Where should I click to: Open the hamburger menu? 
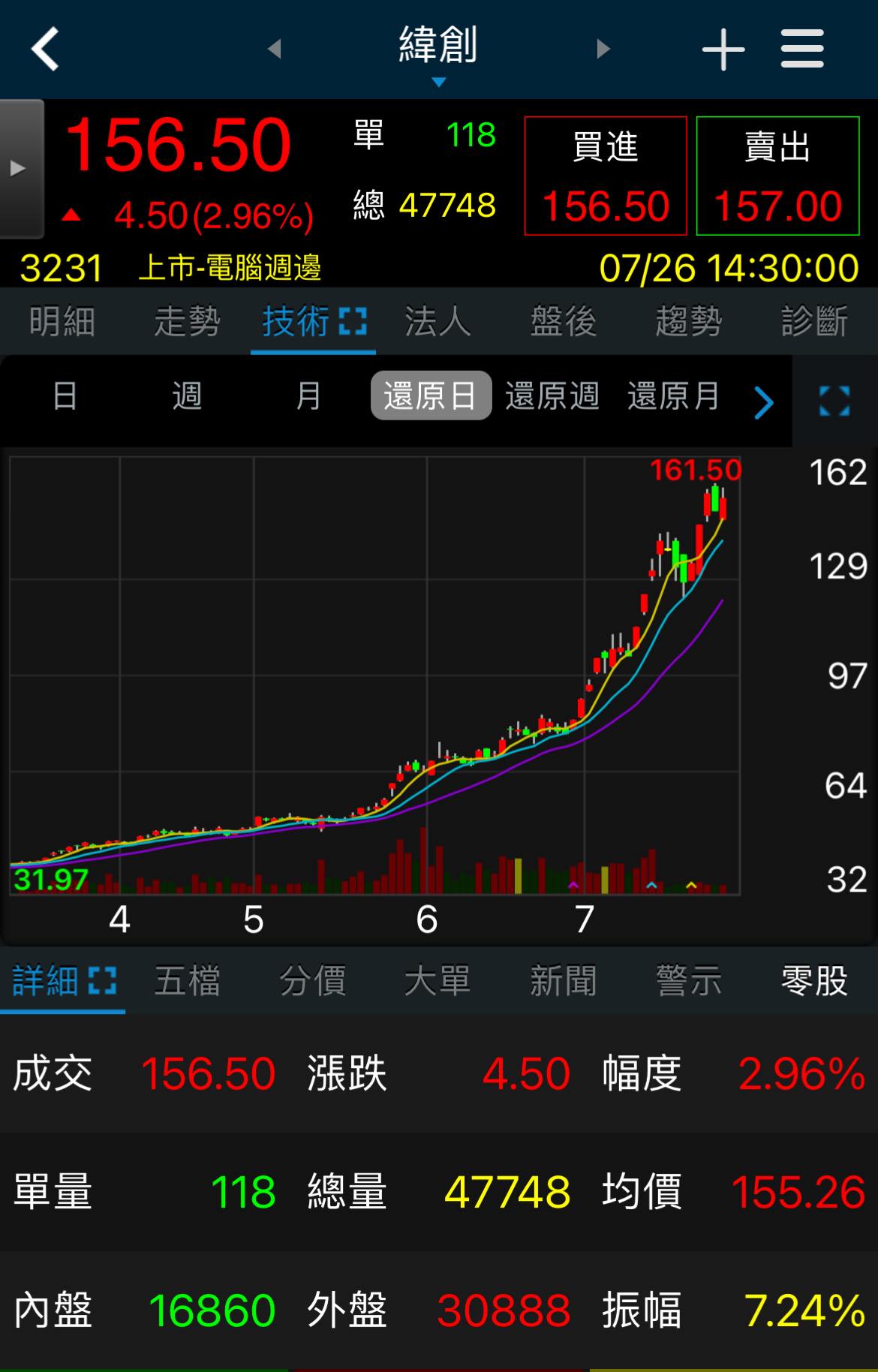pyautogui.click(x=802, y=50)
